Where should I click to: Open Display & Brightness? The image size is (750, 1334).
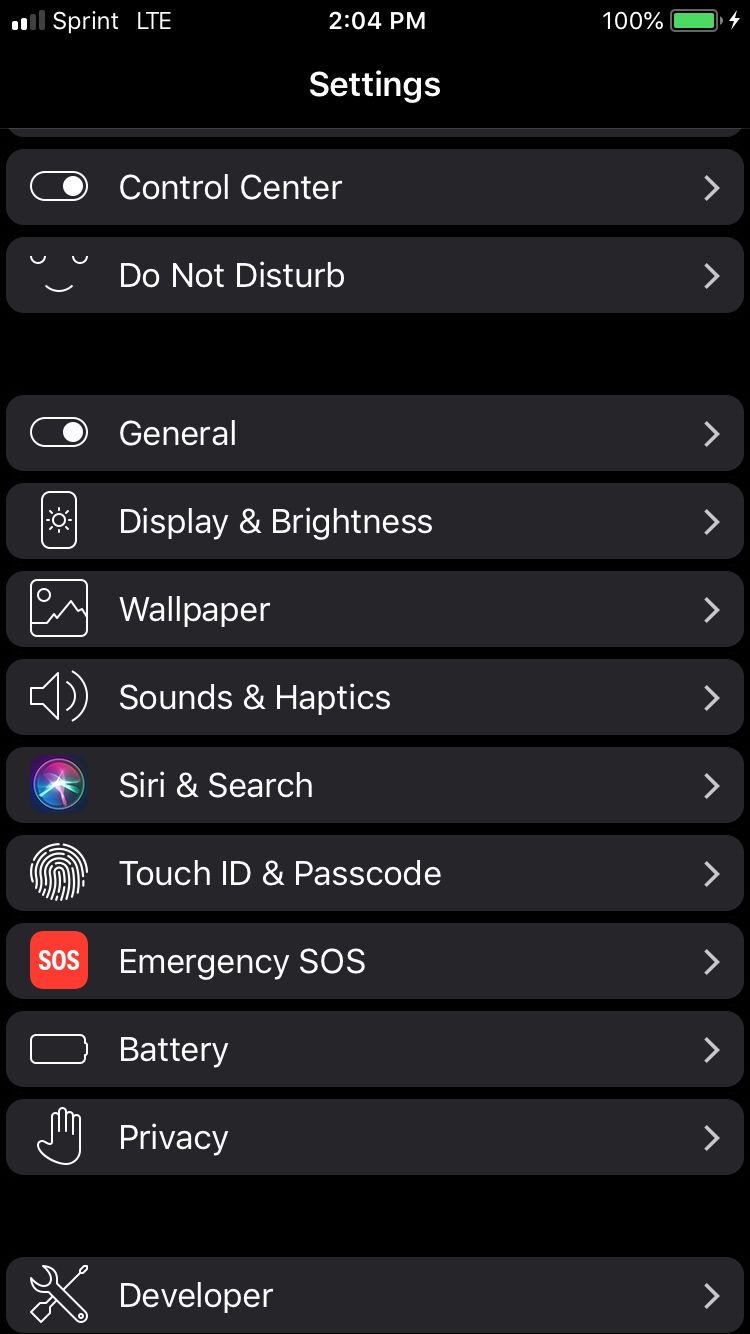[x=375, y=521]
